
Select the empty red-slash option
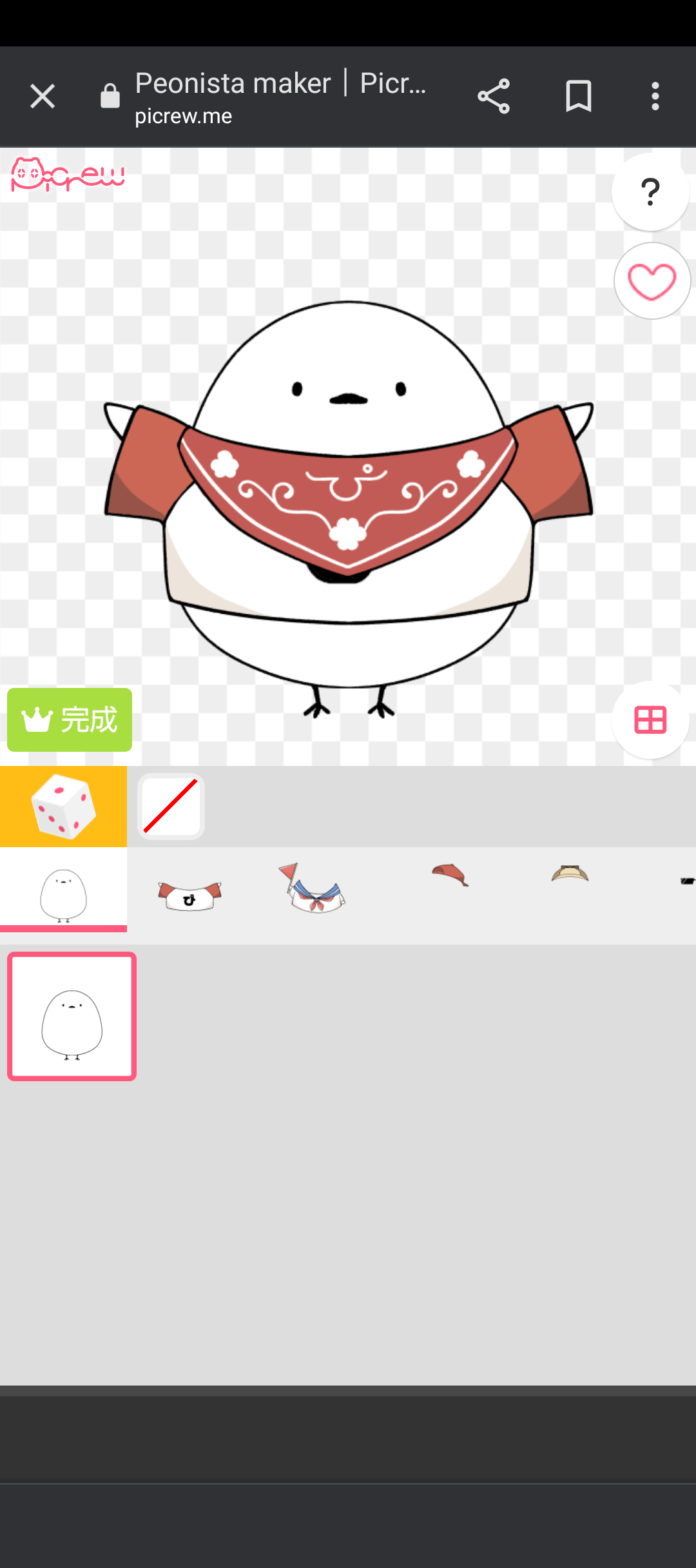[x=171, y=806]
